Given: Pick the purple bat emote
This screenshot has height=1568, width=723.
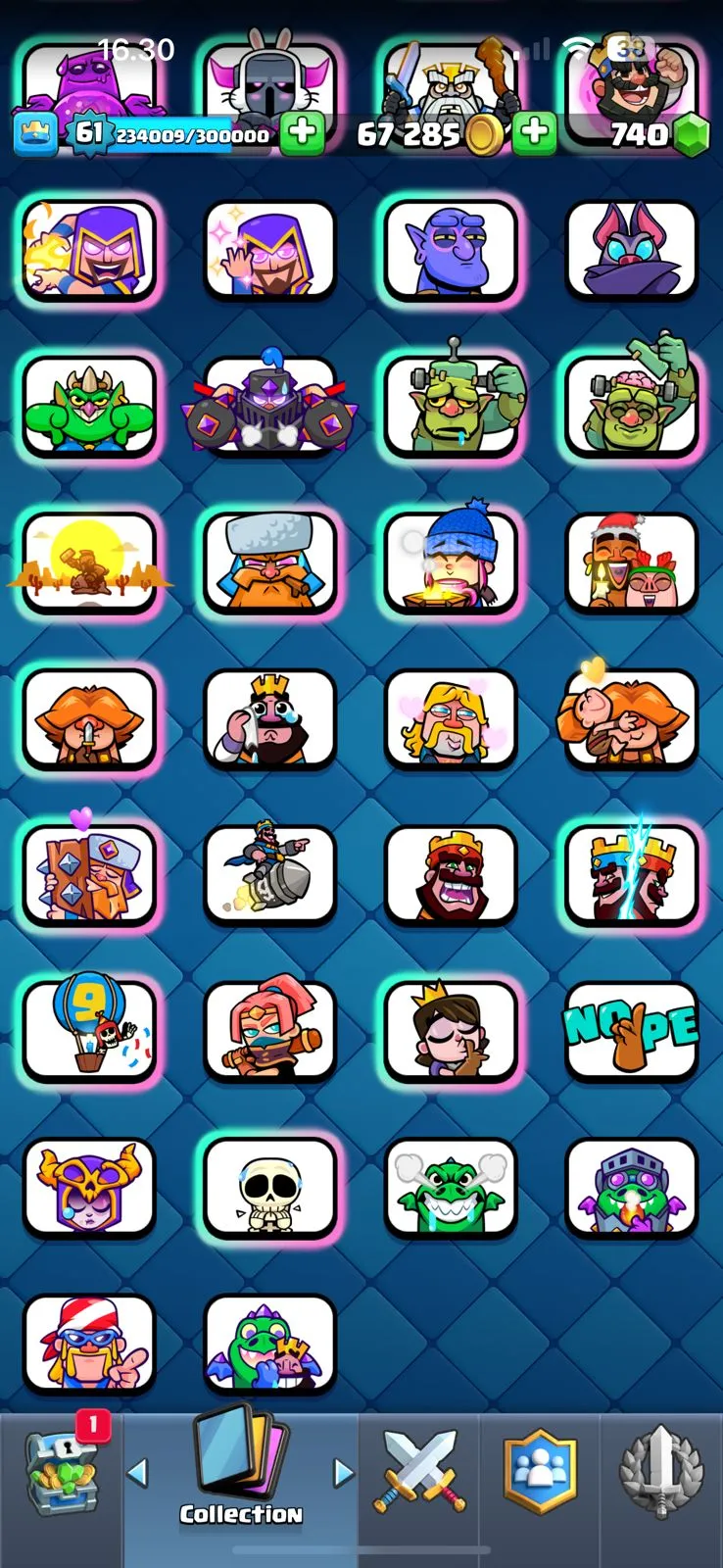Looking at the screenshot, I should [631, 250].
